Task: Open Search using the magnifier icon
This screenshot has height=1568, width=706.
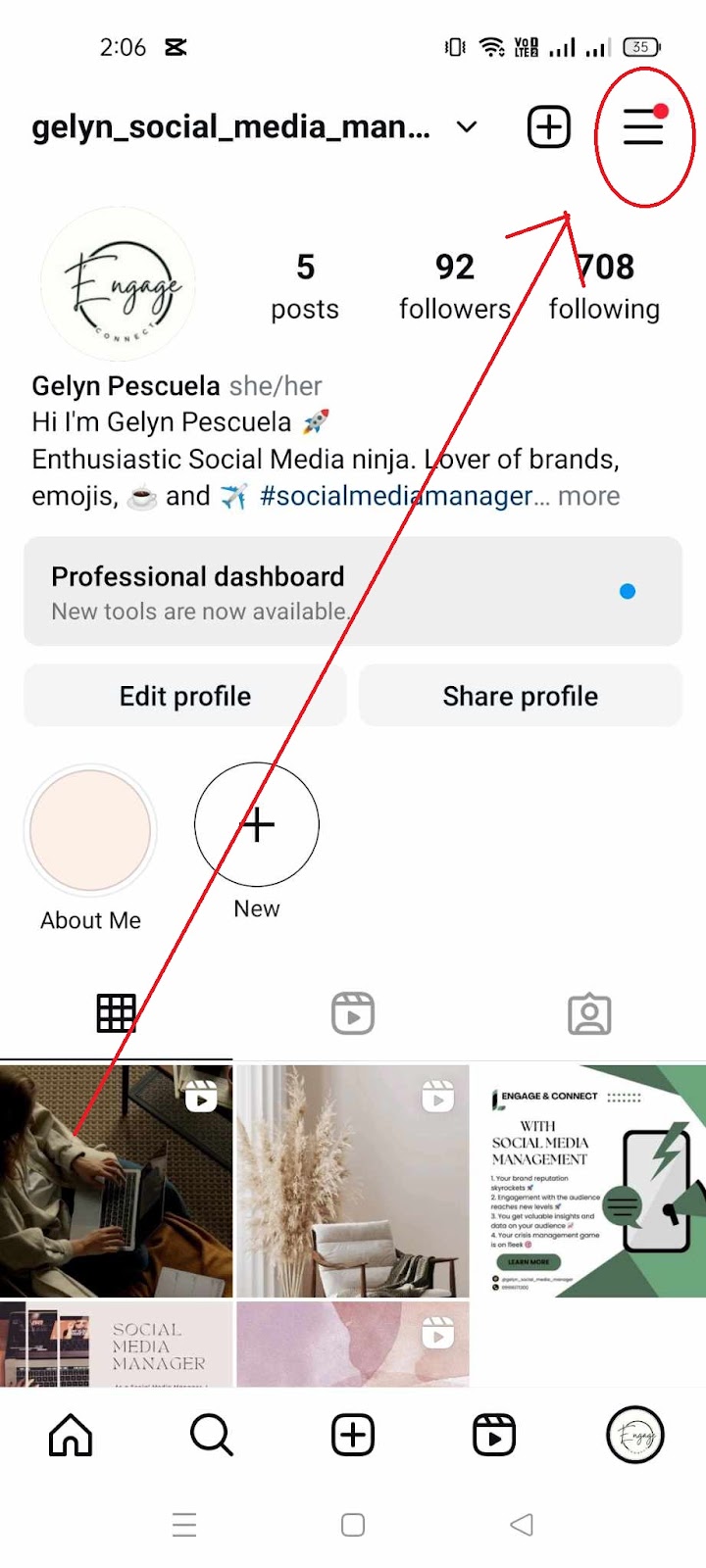Action: pos(211,1434)
